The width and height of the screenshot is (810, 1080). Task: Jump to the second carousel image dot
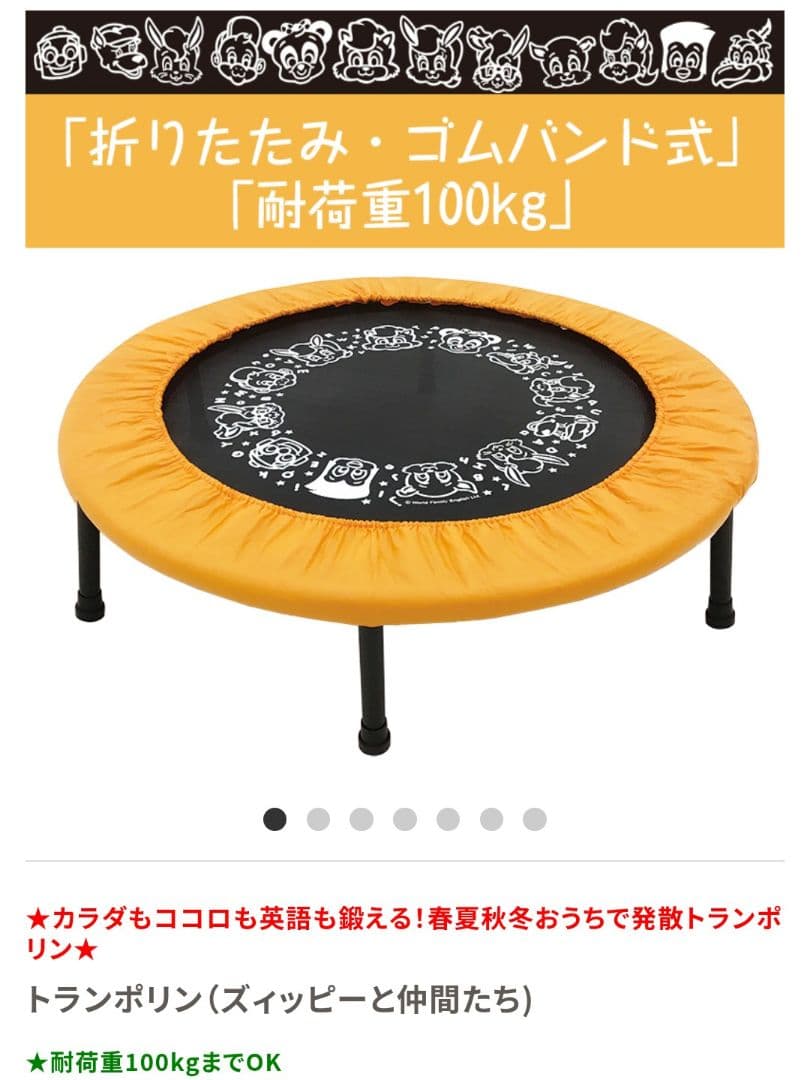pyautogui.click(x=318, y=820)
